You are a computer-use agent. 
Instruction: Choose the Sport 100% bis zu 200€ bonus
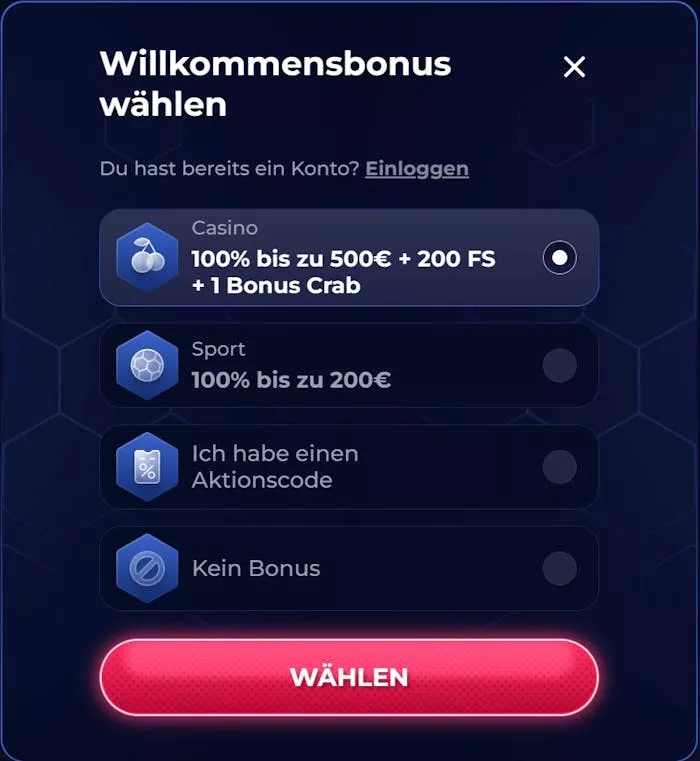[559, 365]
